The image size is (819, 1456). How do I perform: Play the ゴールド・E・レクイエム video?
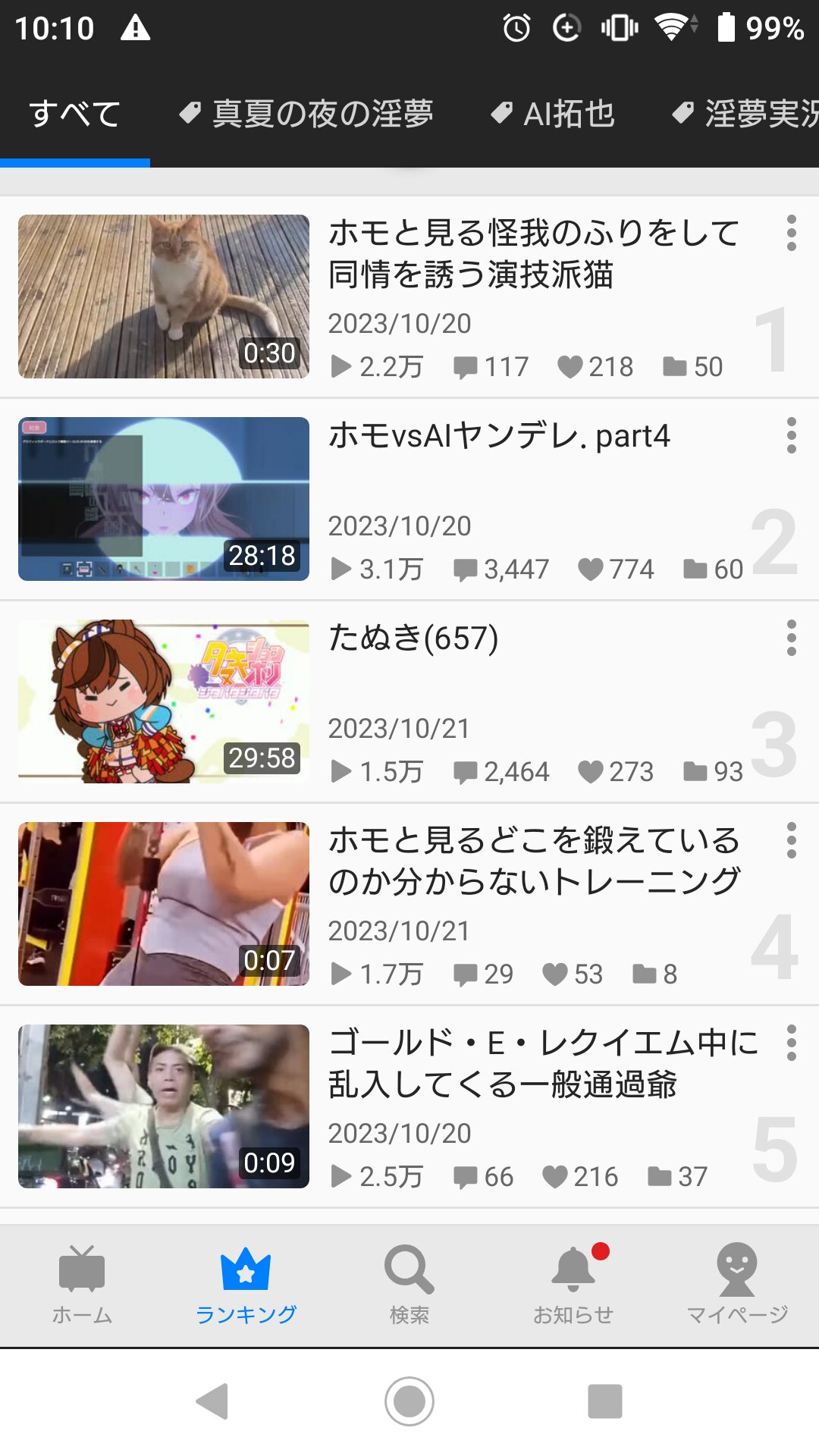pos(164,1106)
